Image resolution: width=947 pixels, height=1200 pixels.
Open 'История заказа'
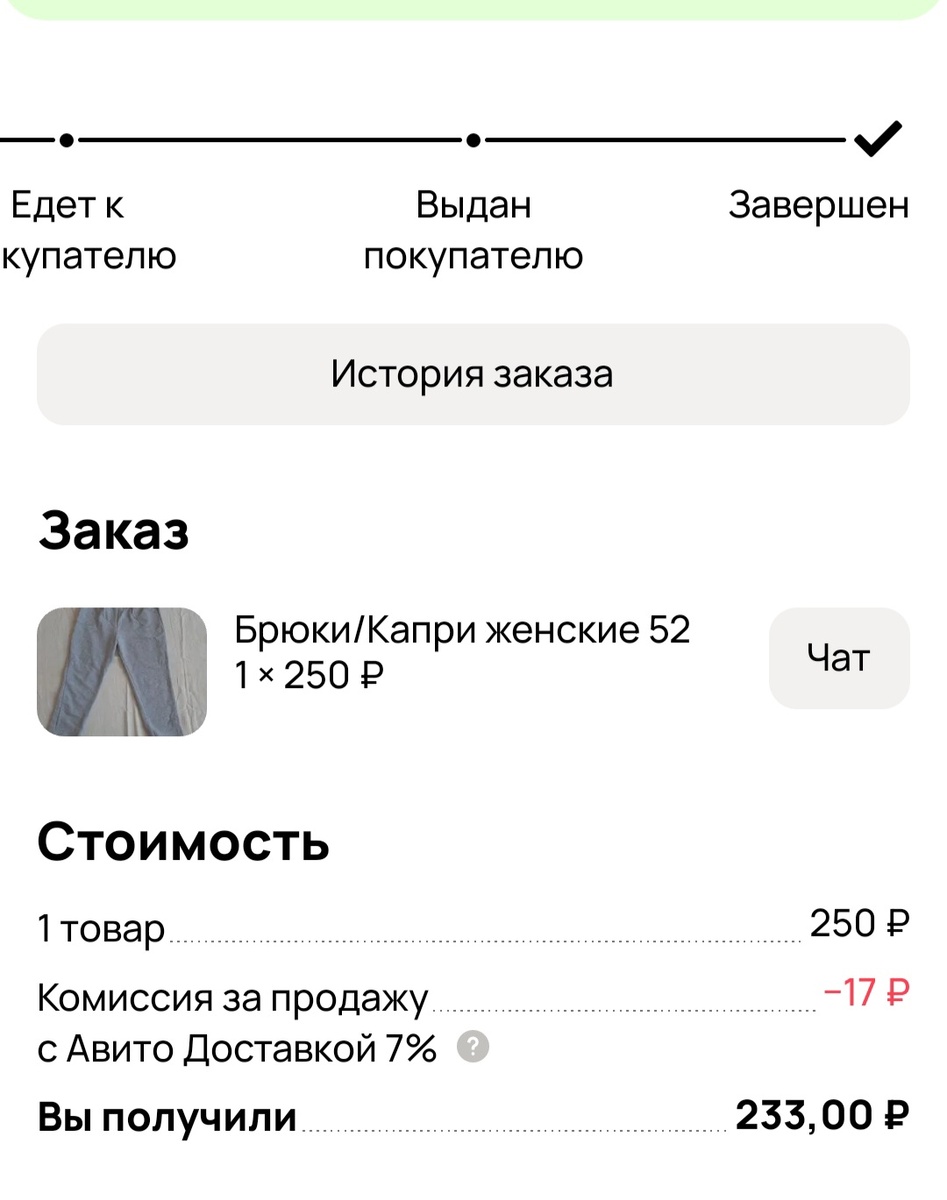click(473, 374)
